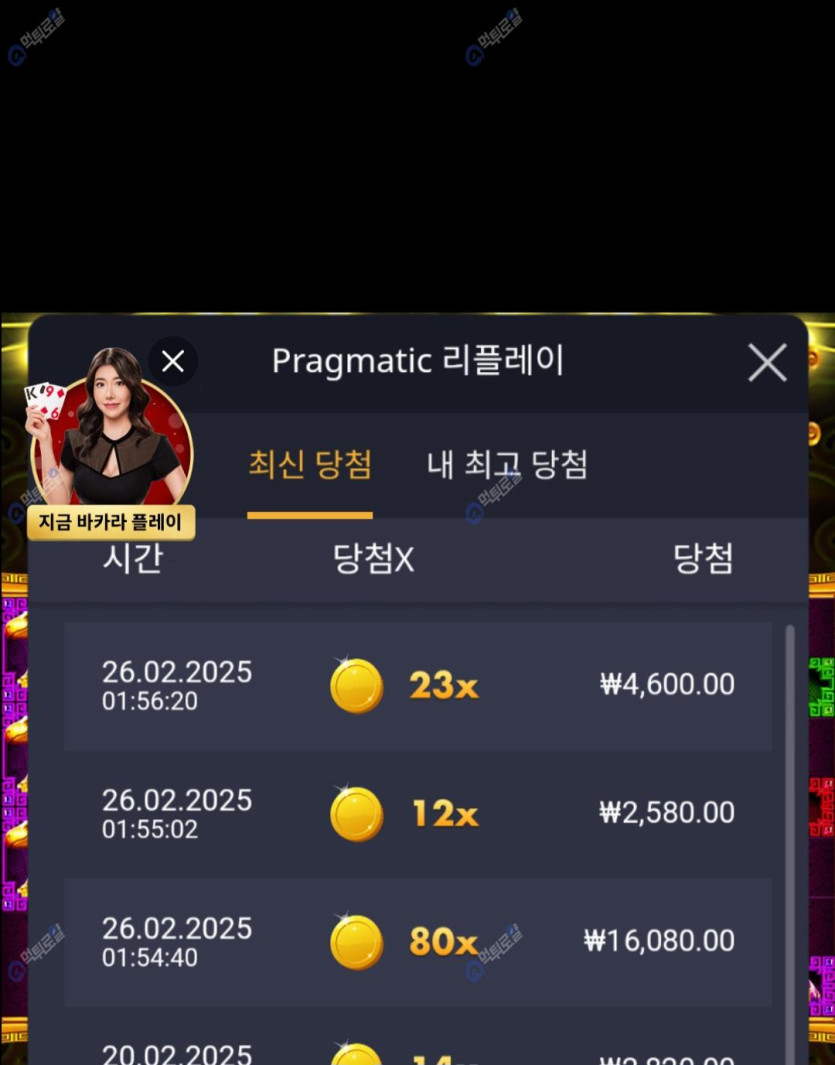Open the 80x win replay ₩16,080.00
Screen dimensions: 835x1065
(x=417, y=942)
